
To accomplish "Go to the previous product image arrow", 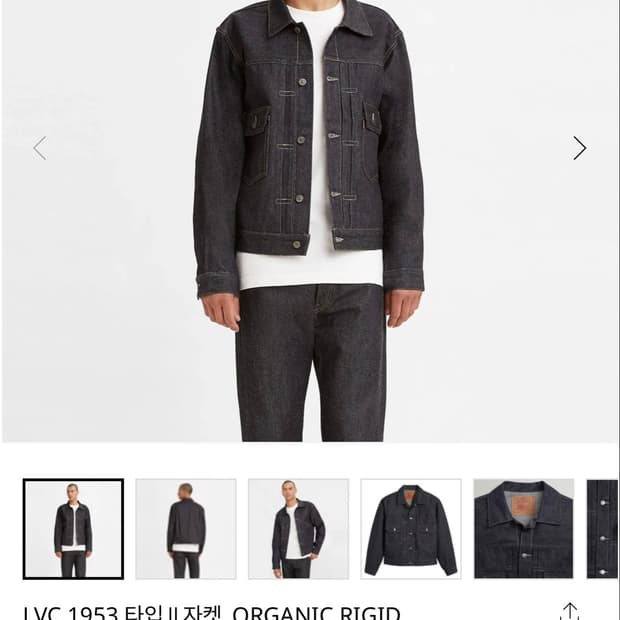I will 40,148.
